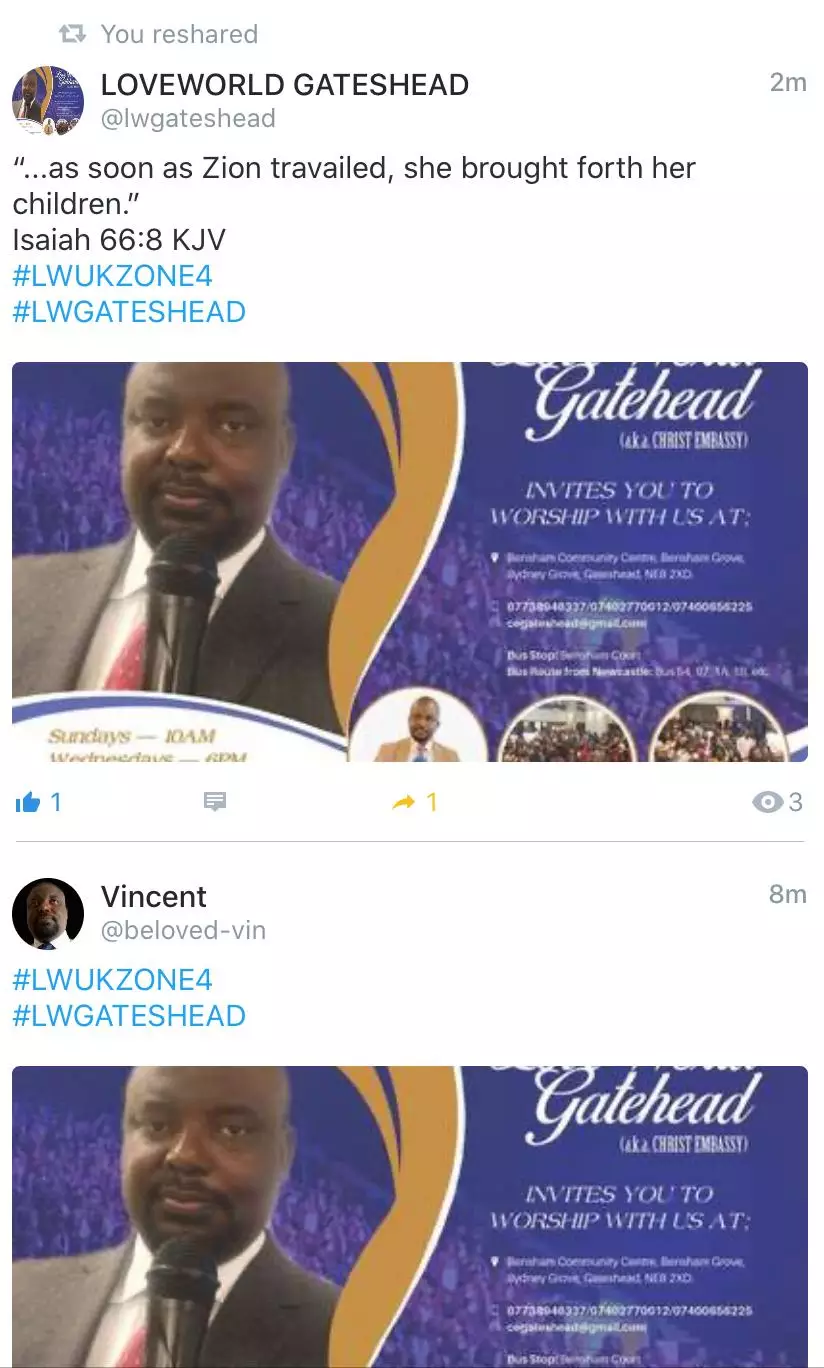The width and height of the screenshot is (824, 1368).
Task: Open the LOVEWORLD GATESHEAD profile picture
Action: pos(46,100)
